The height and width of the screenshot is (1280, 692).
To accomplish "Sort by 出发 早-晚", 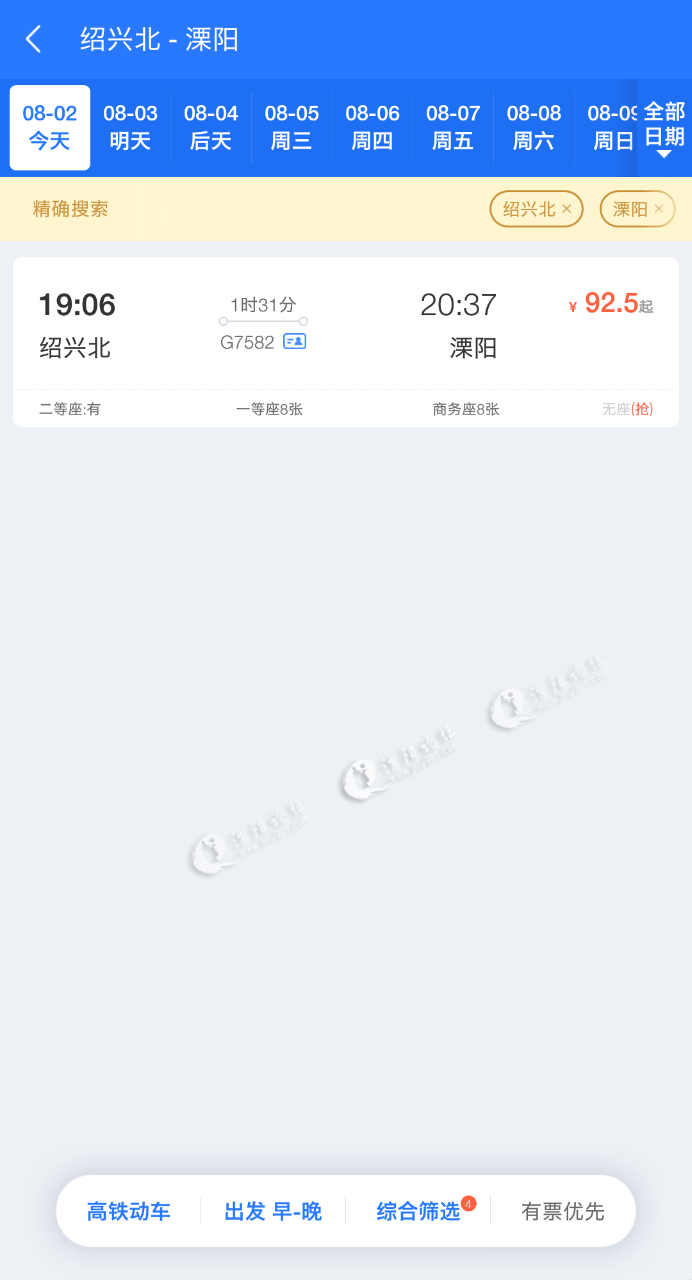I will pos(273,1211).
